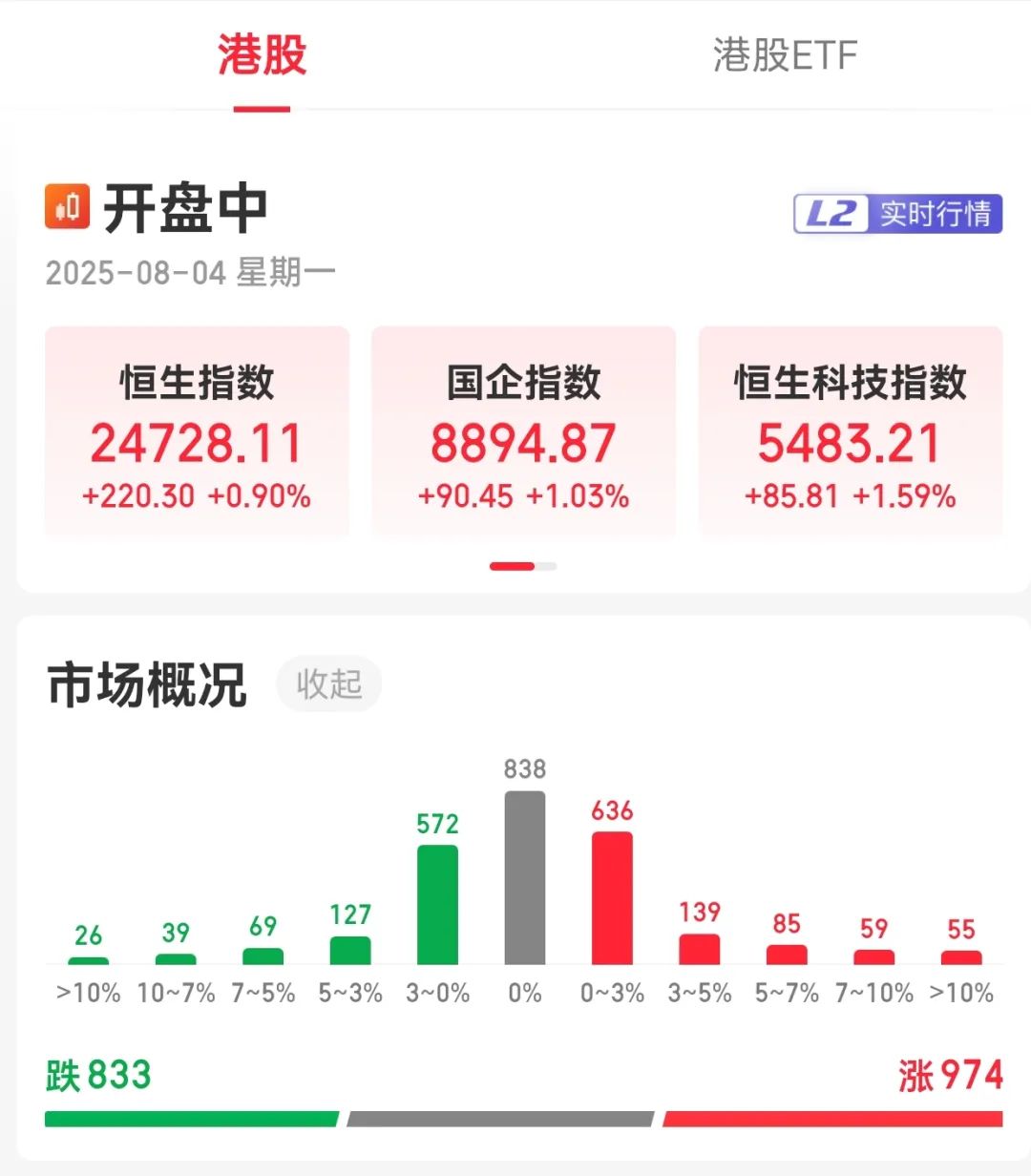
Task: Open the 恒生指数 index card
Action: tap(197, 433)
